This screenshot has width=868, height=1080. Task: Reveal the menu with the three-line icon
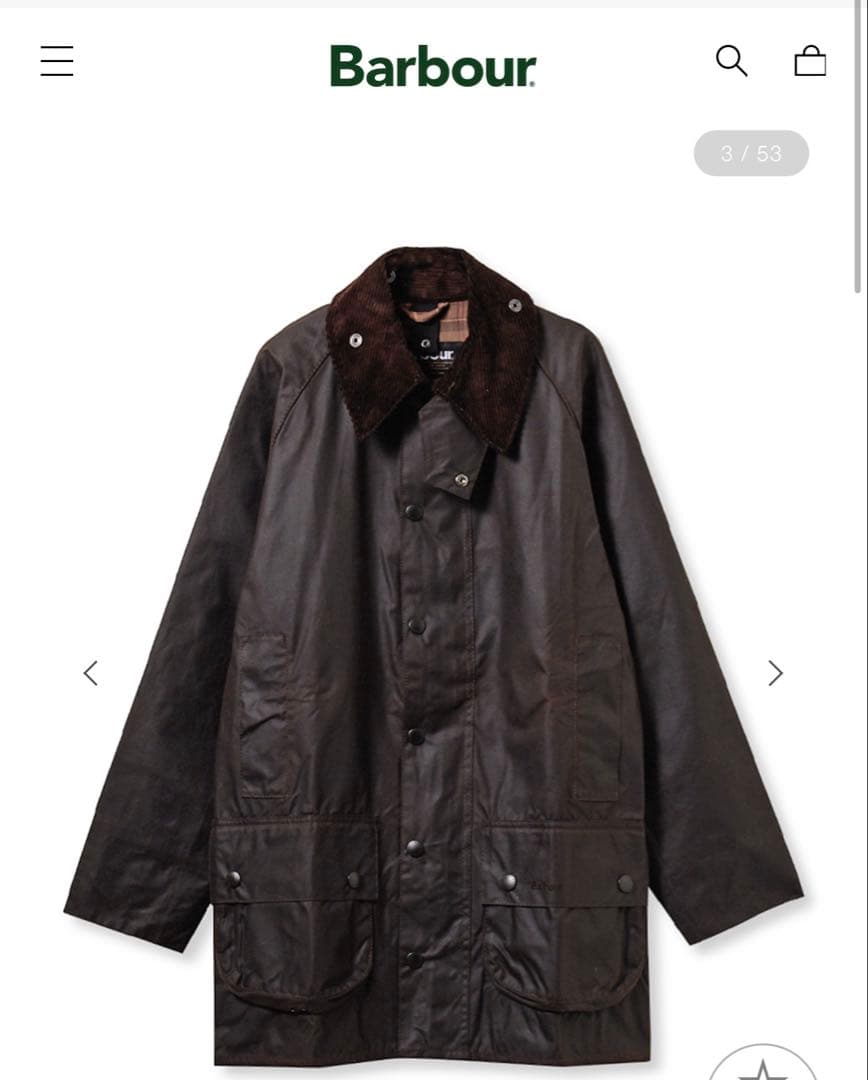[x=57, y=61]
